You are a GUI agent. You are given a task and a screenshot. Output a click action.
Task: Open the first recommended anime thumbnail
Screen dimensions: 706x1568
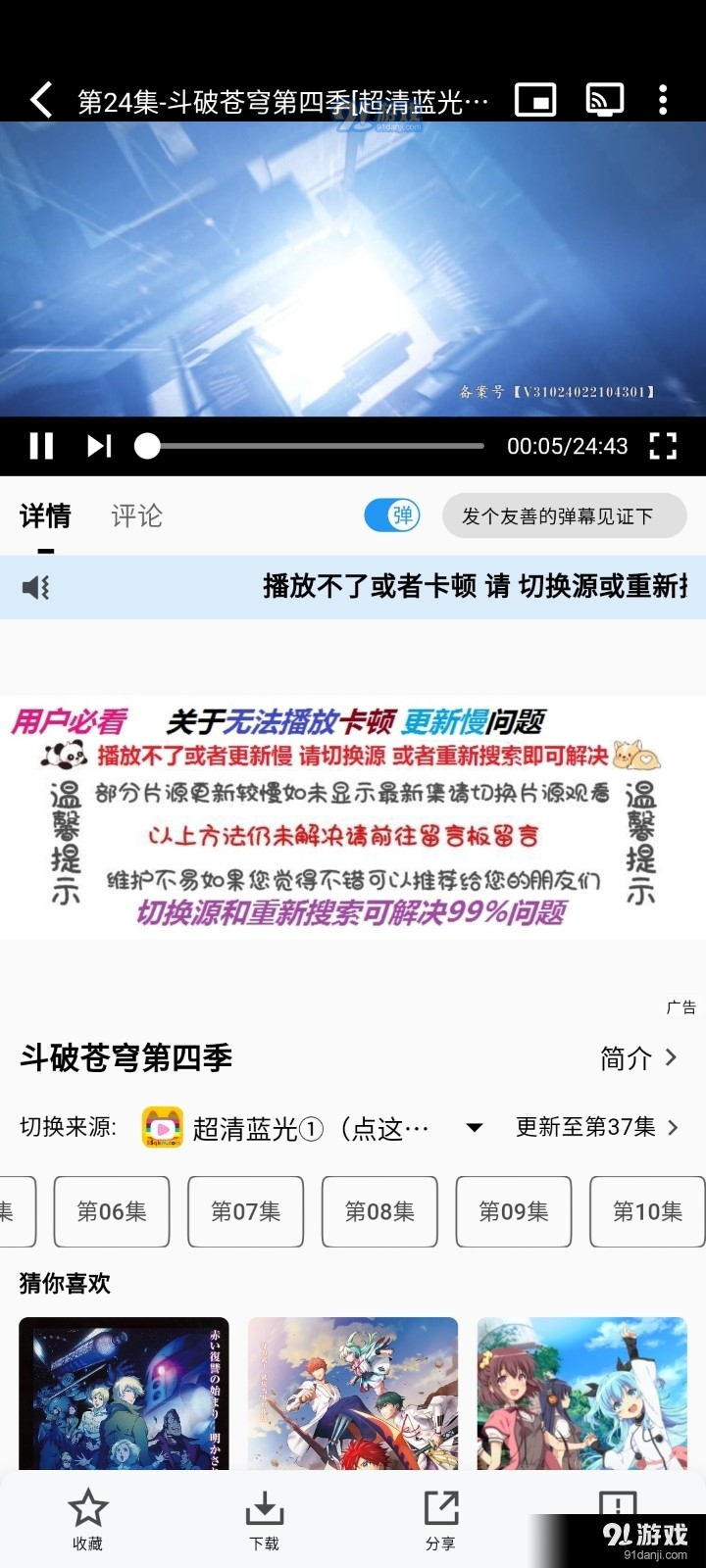124,1393
